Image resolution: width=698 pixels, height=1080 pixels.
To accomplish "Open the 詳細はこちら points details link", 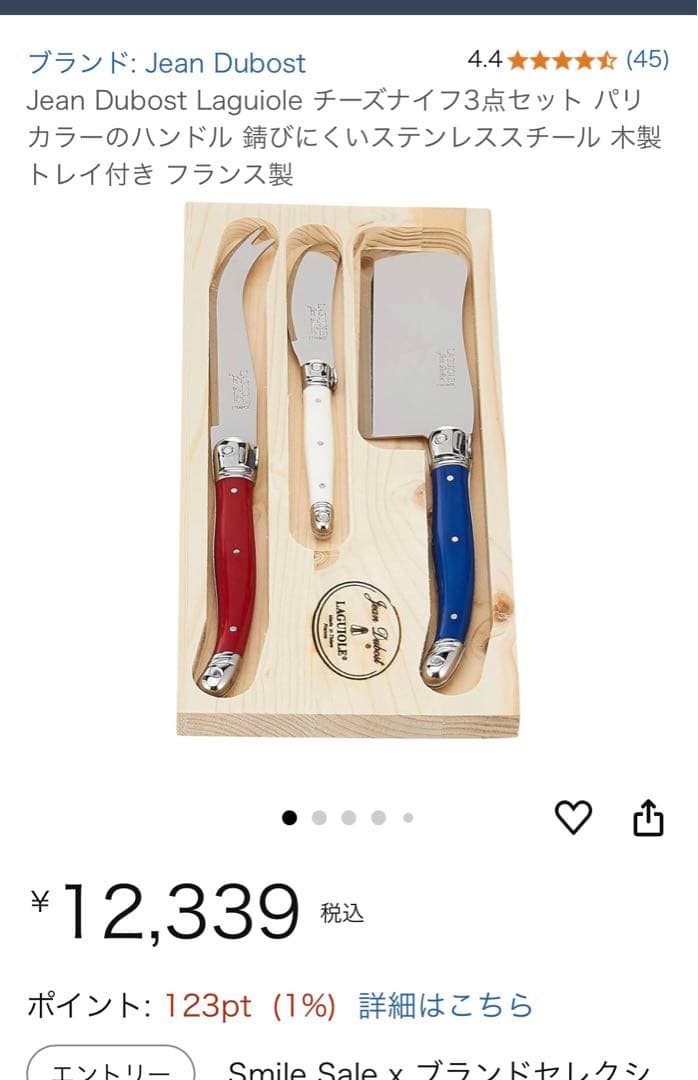I will 446,1006.
